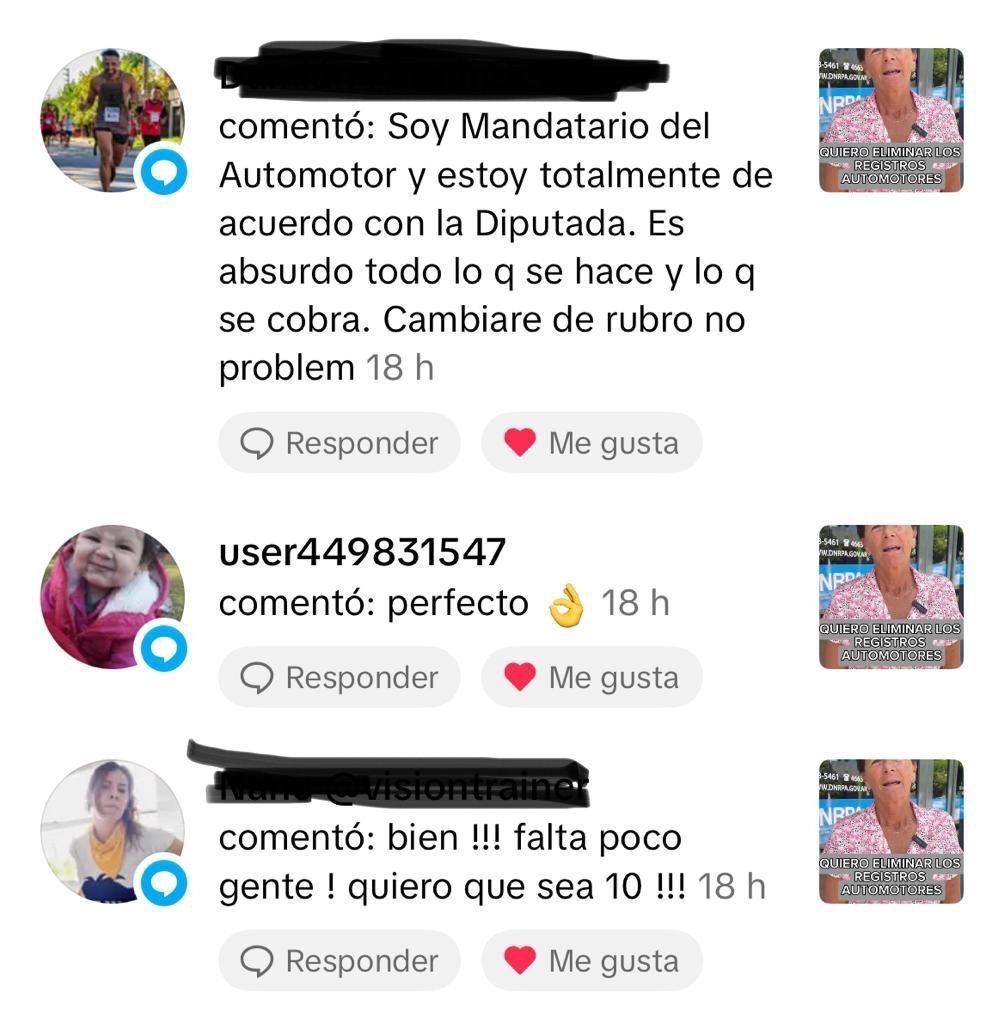Select the username user449831547

tap(362, 552)
